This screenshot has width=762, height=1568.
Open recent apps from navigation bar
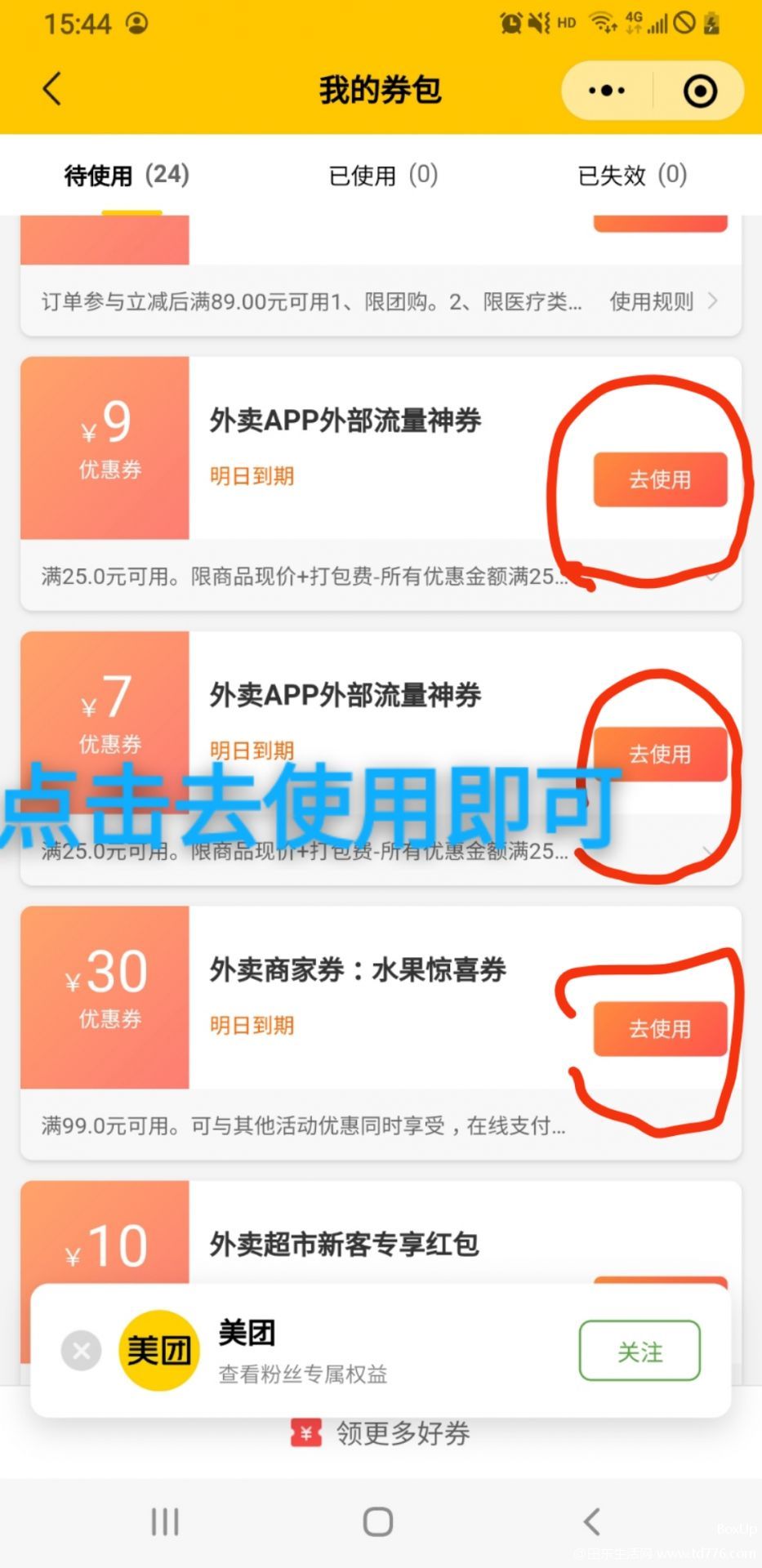(x=165, y=1522)
